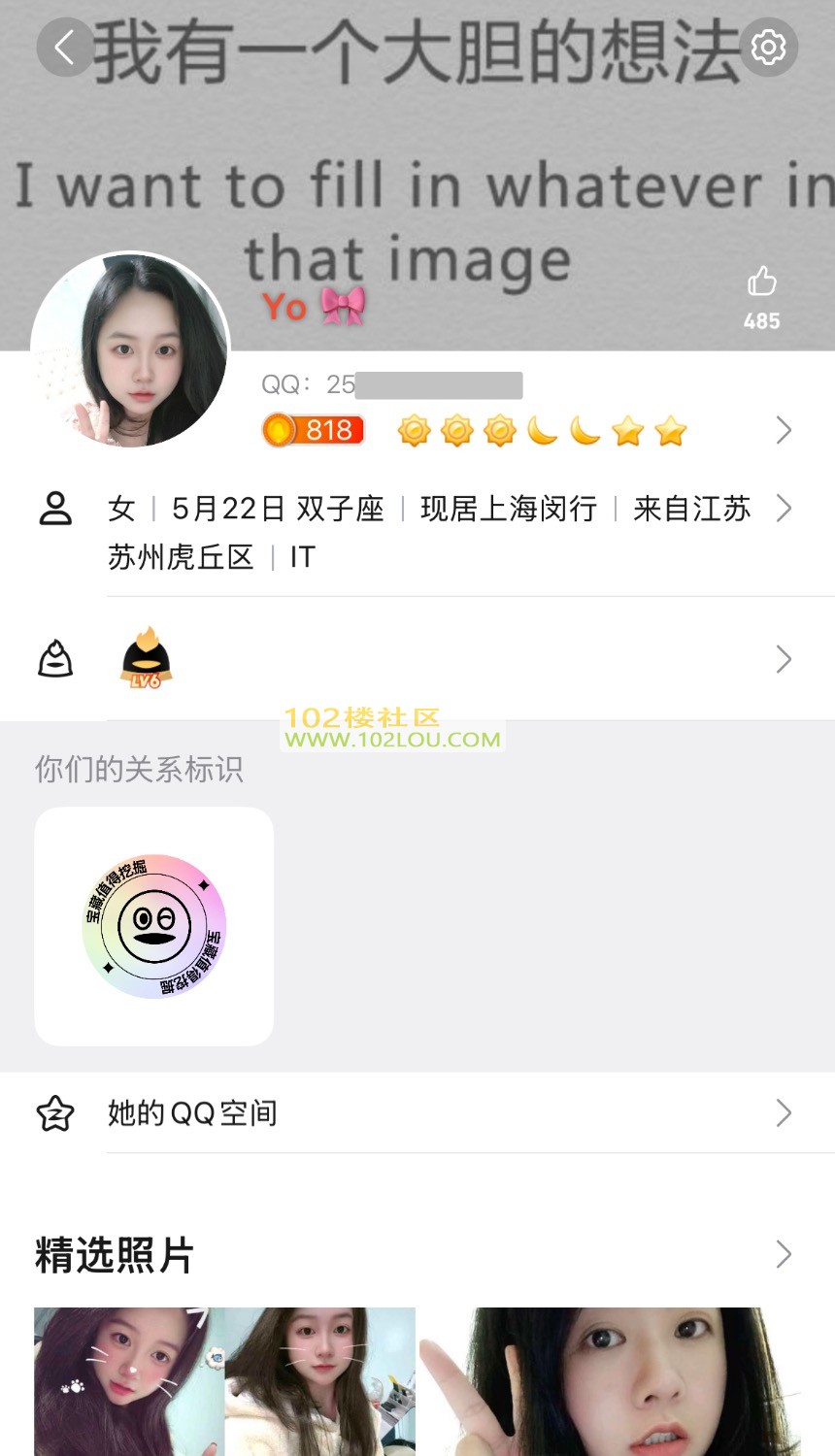
Task: Open the relationship badge card
Action: pos(154,926)
